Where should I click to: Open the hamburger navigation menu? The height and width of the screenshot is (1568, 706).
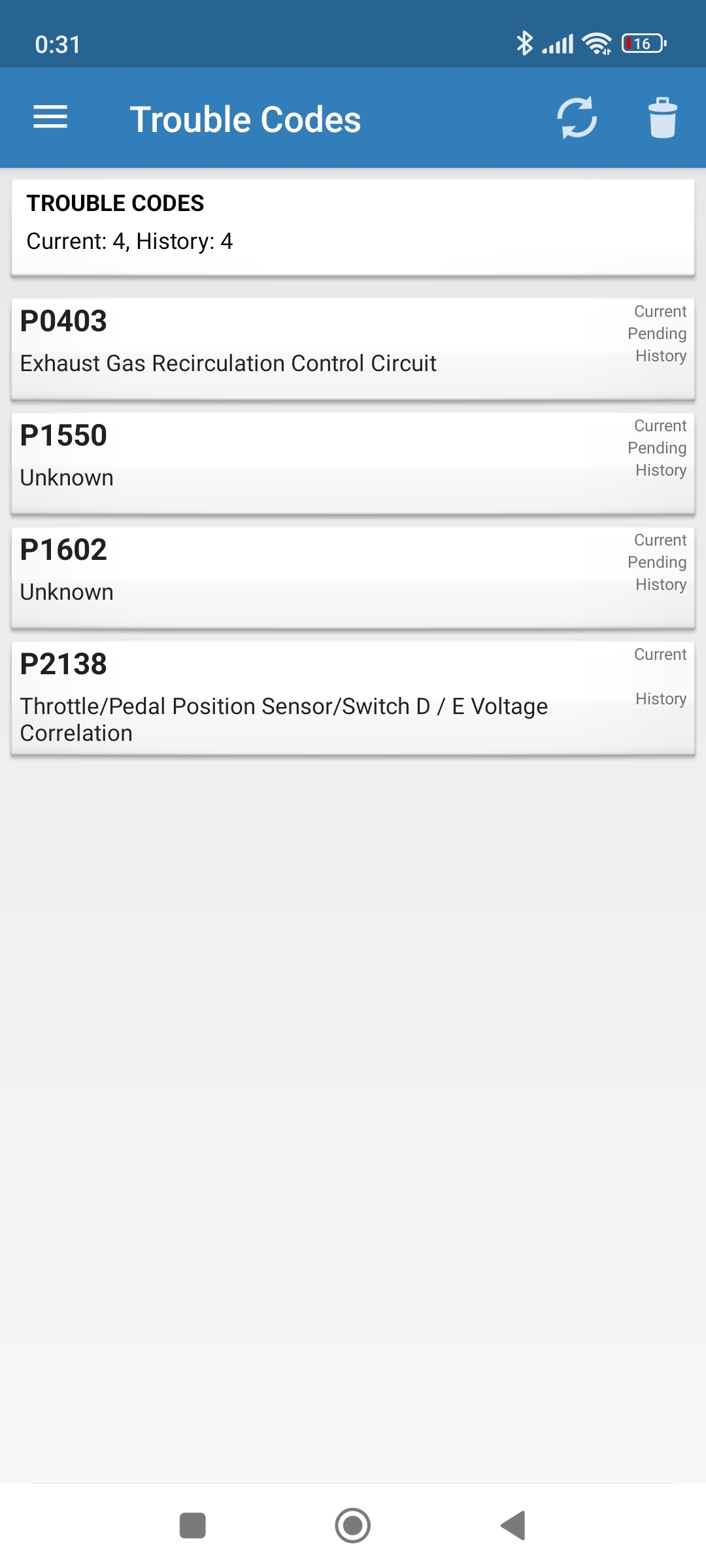[50, 118]
